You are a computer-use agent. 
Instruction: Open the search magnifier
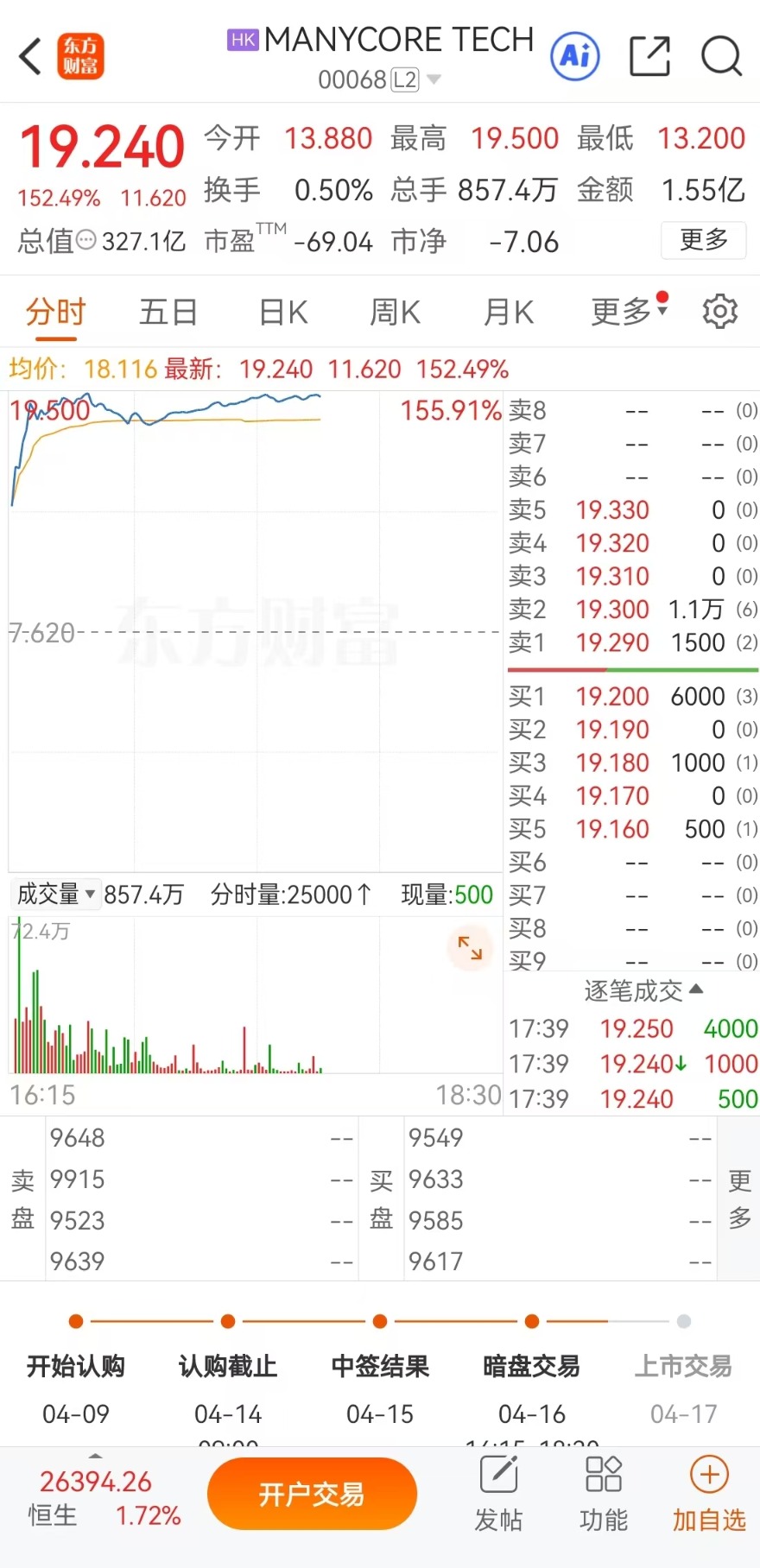pyautogui.click(x=721, y=57)
